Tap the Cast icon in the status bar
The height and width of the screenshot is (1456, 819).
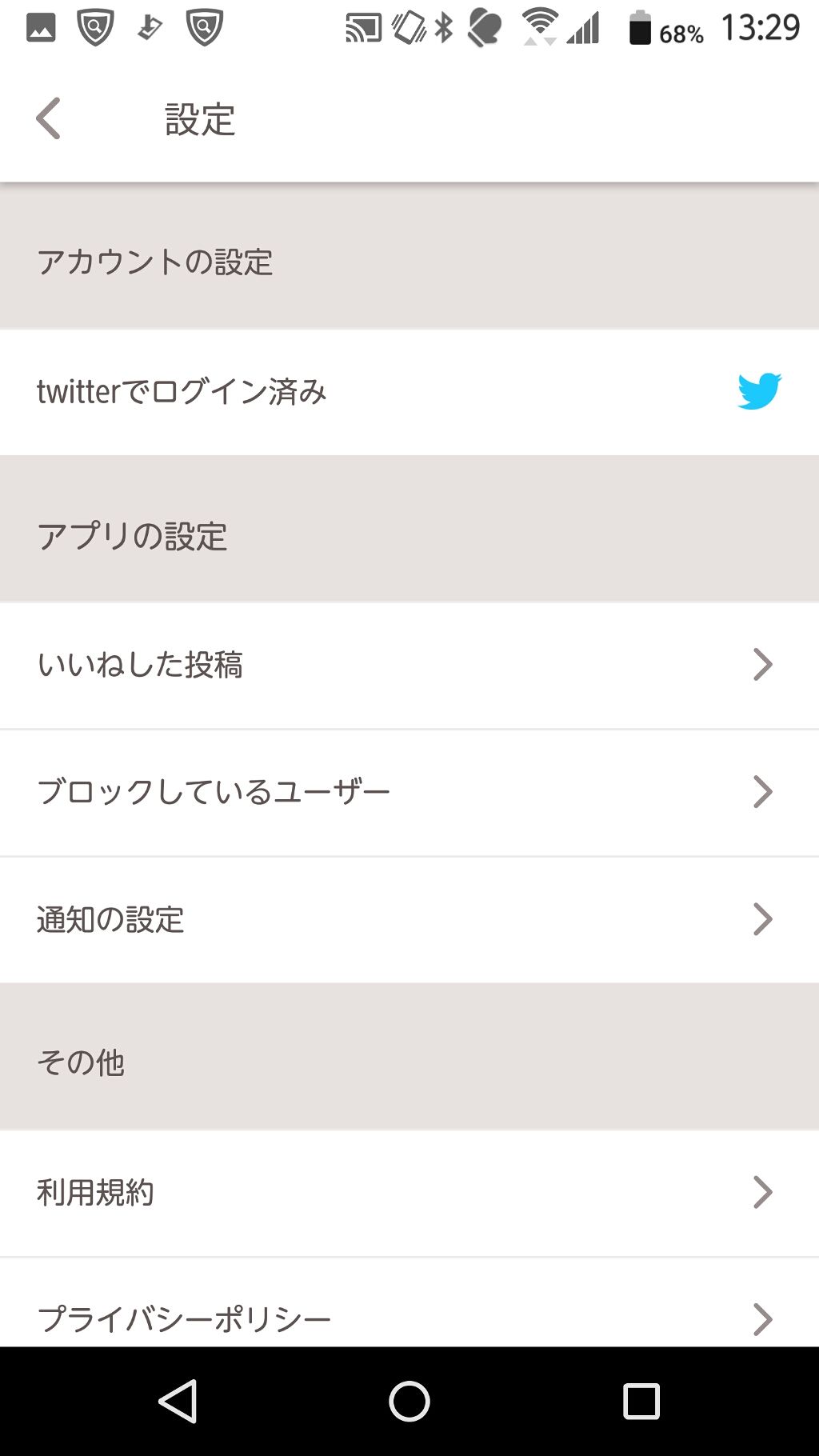[364, 26]
